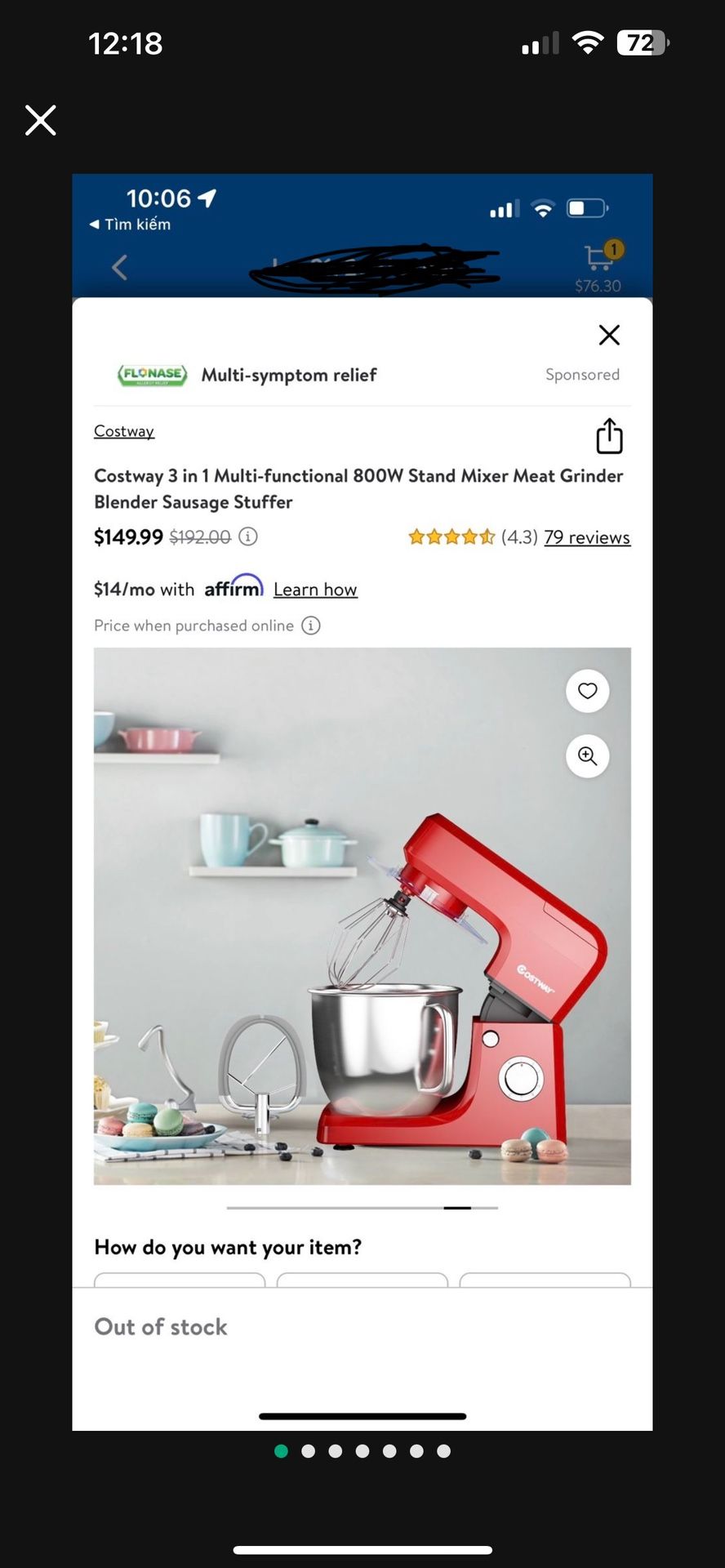The height and width of the screenshot is (1568, 725).
Task: Visit the Costway brand page
Action: 123,431
